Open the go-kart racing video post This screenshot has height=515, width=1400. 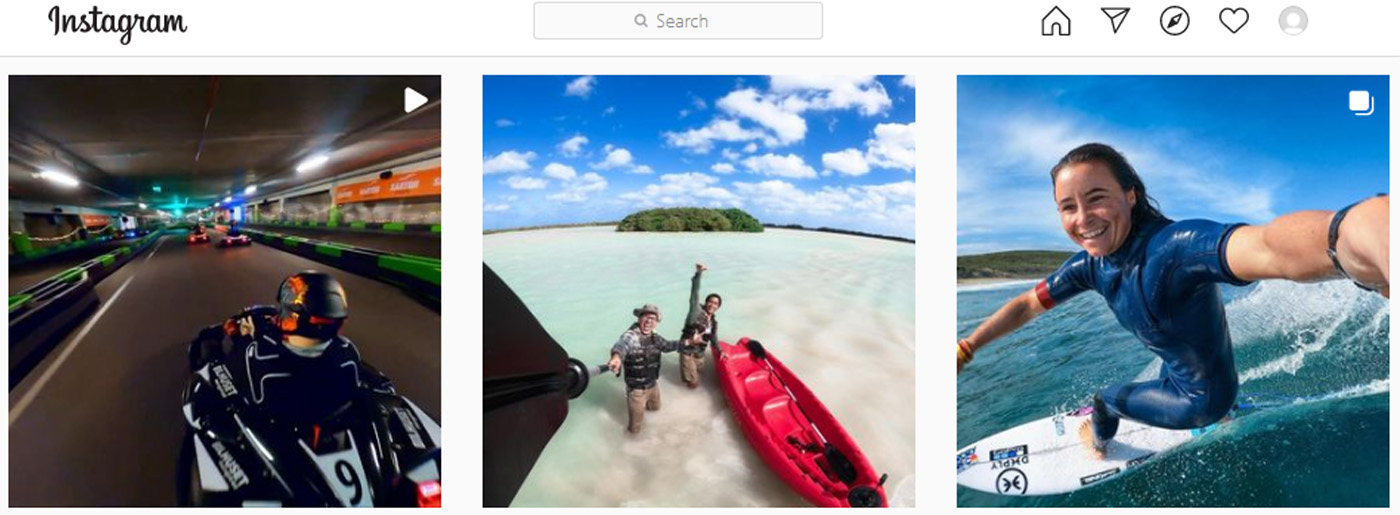[225, 291]
